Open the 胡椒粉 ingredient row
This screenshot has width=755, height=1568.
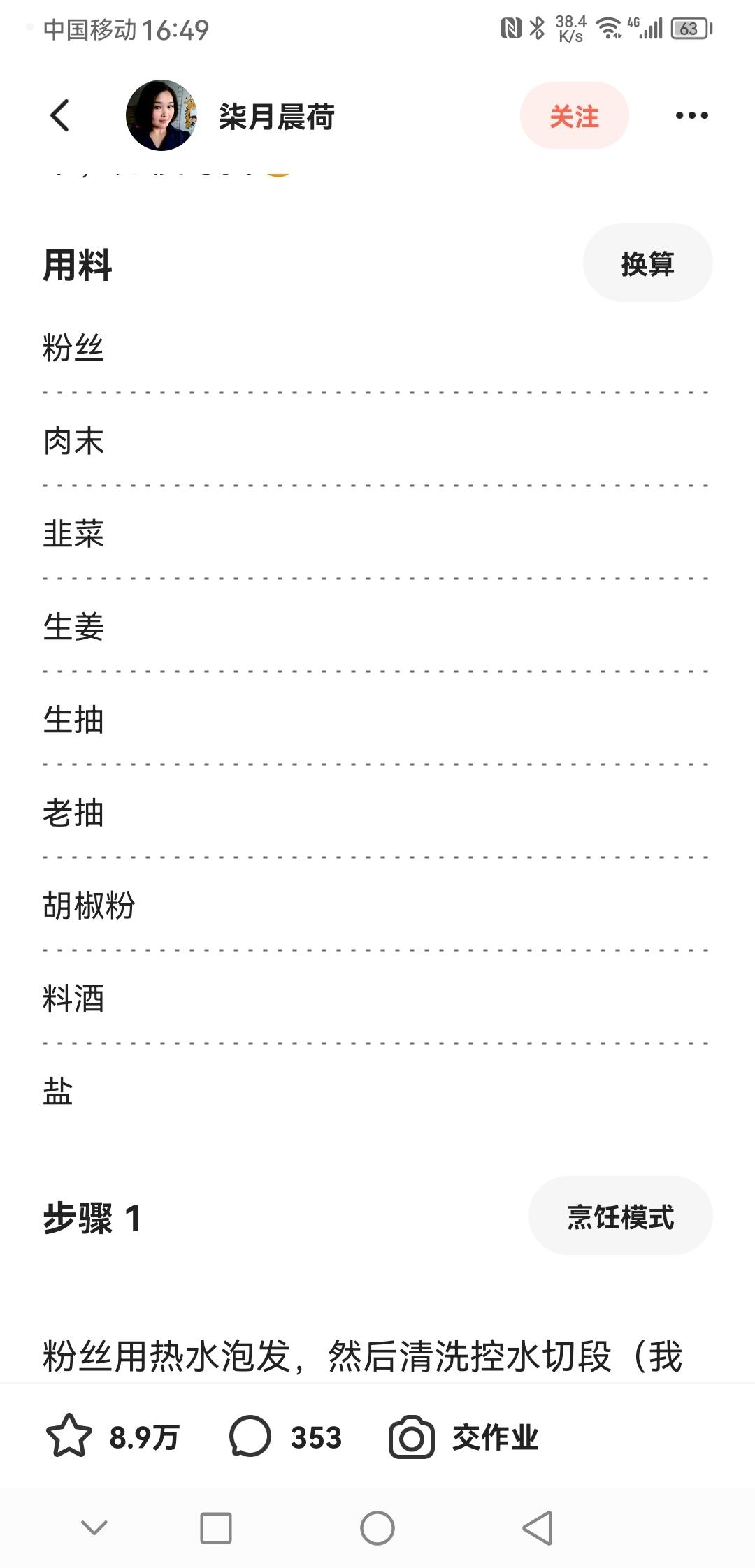(x=377, y=905)
